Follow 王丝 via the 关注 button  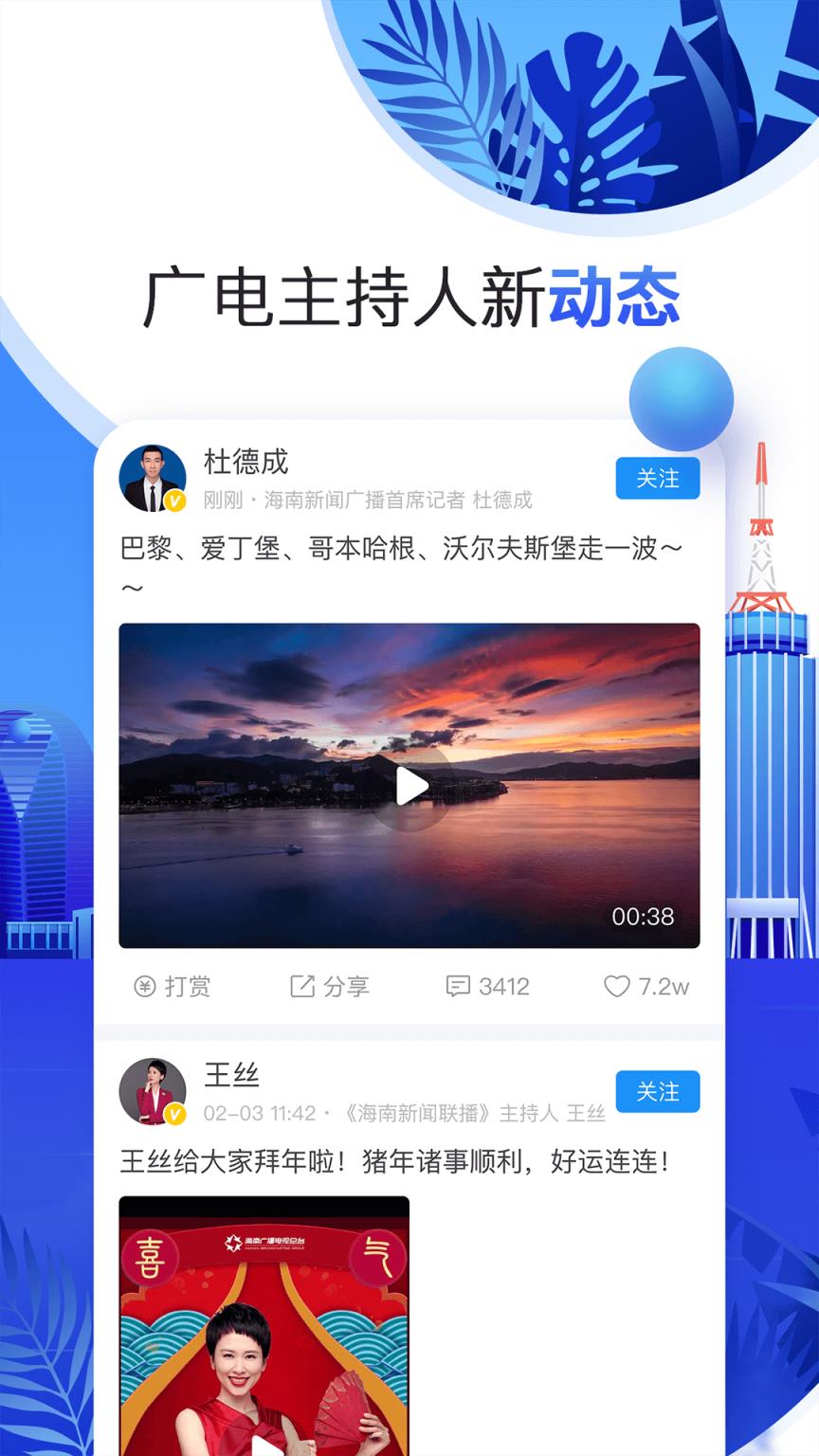[657, 1092]
